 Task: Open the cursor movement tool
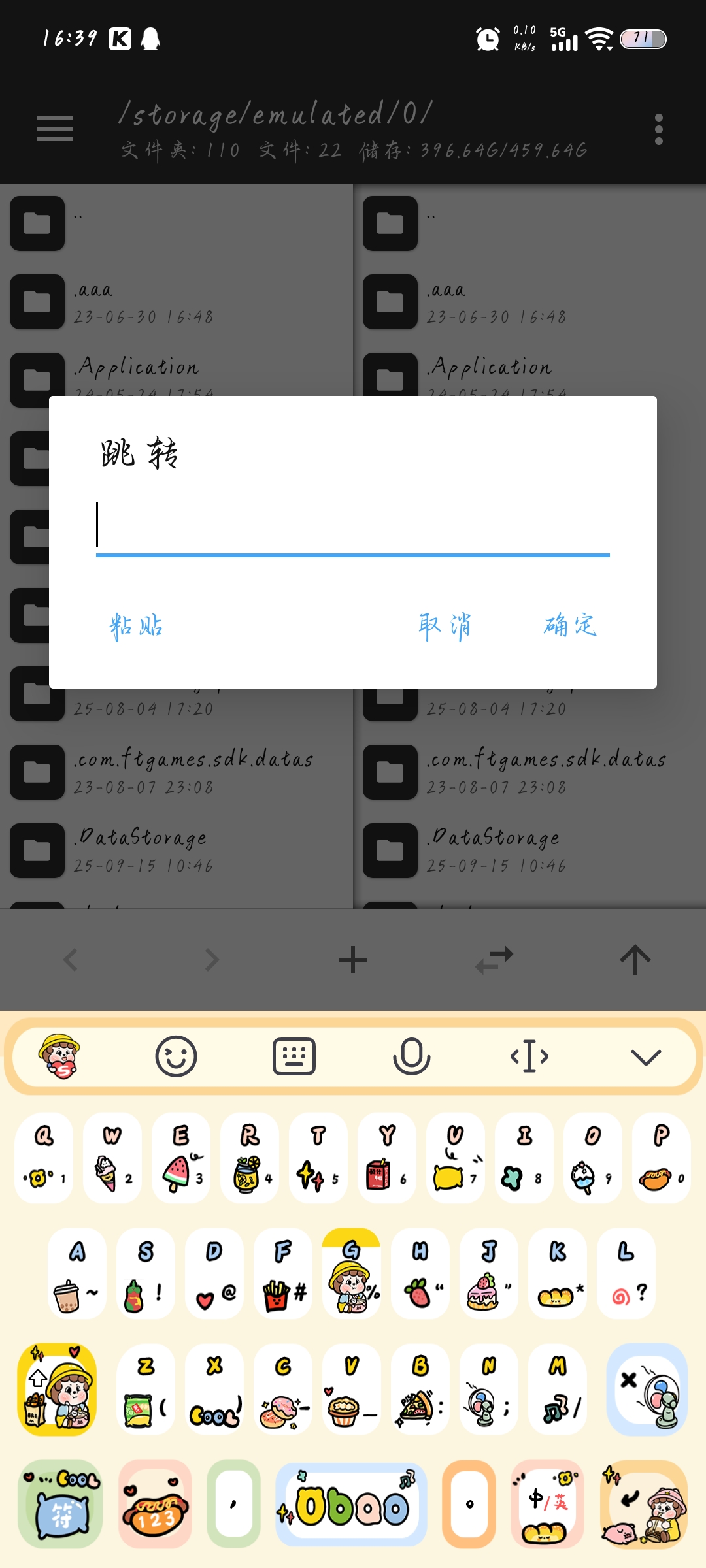[x=529, y=1056]
